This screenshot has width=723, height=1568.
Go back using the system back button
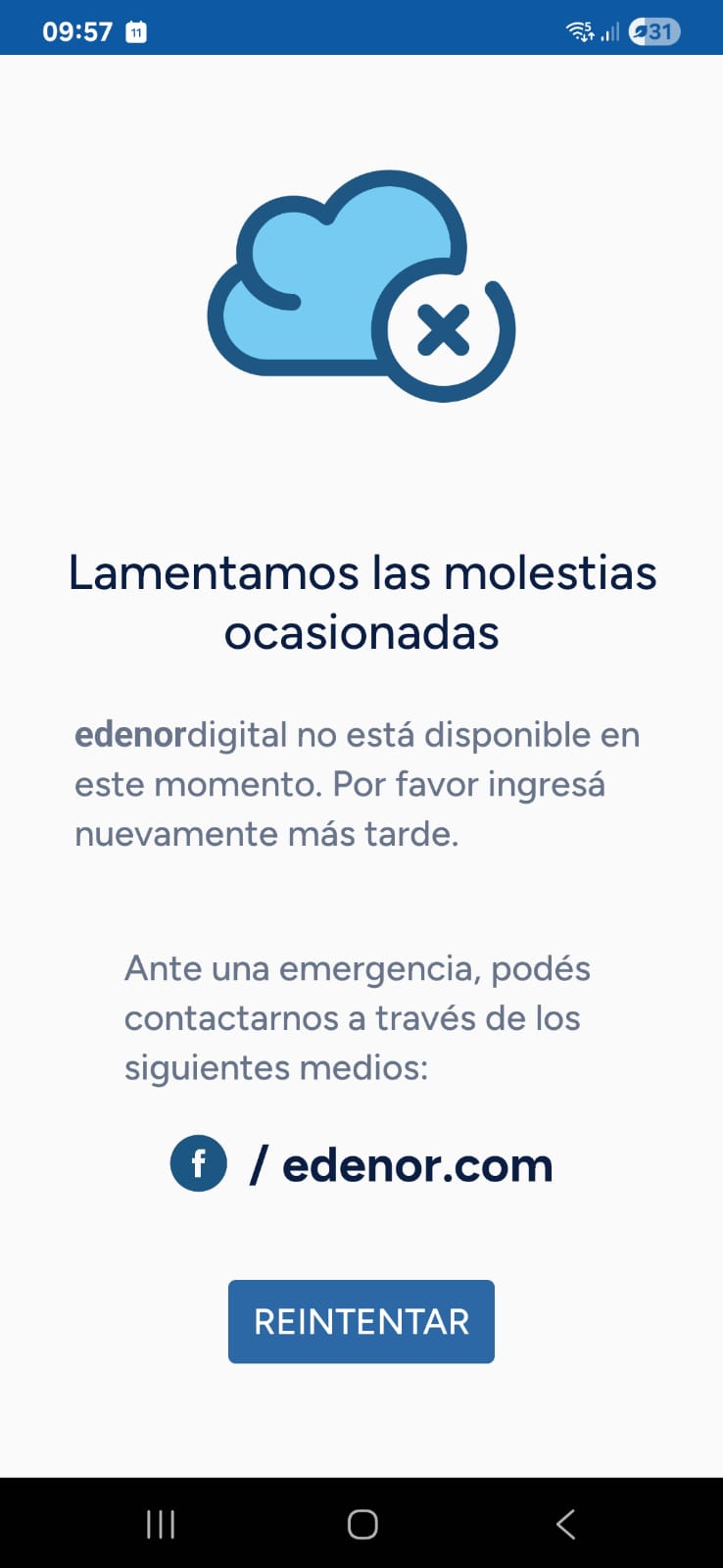(565, 1524)
